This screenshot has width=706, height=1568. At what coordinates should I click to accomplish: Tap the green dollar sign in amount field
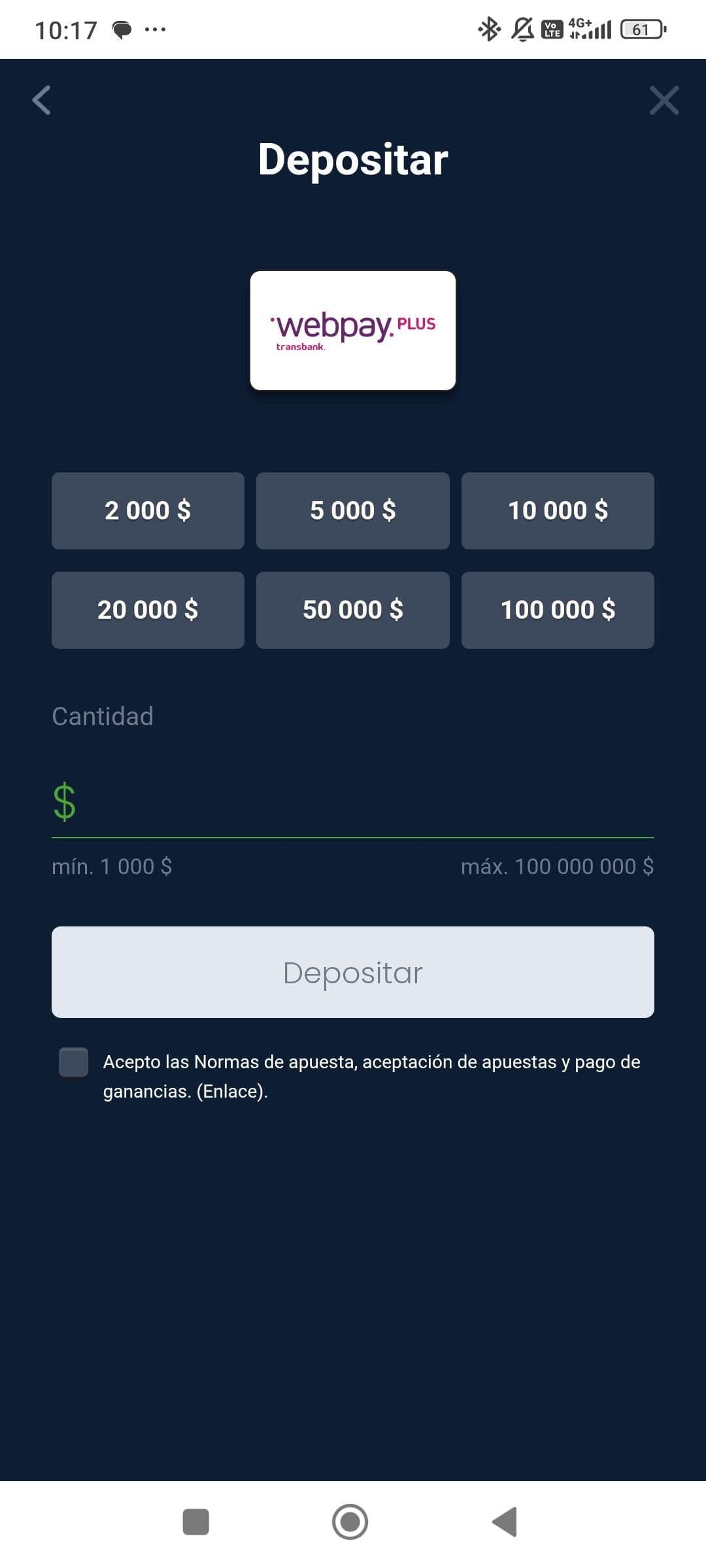(x=64, y=802)
